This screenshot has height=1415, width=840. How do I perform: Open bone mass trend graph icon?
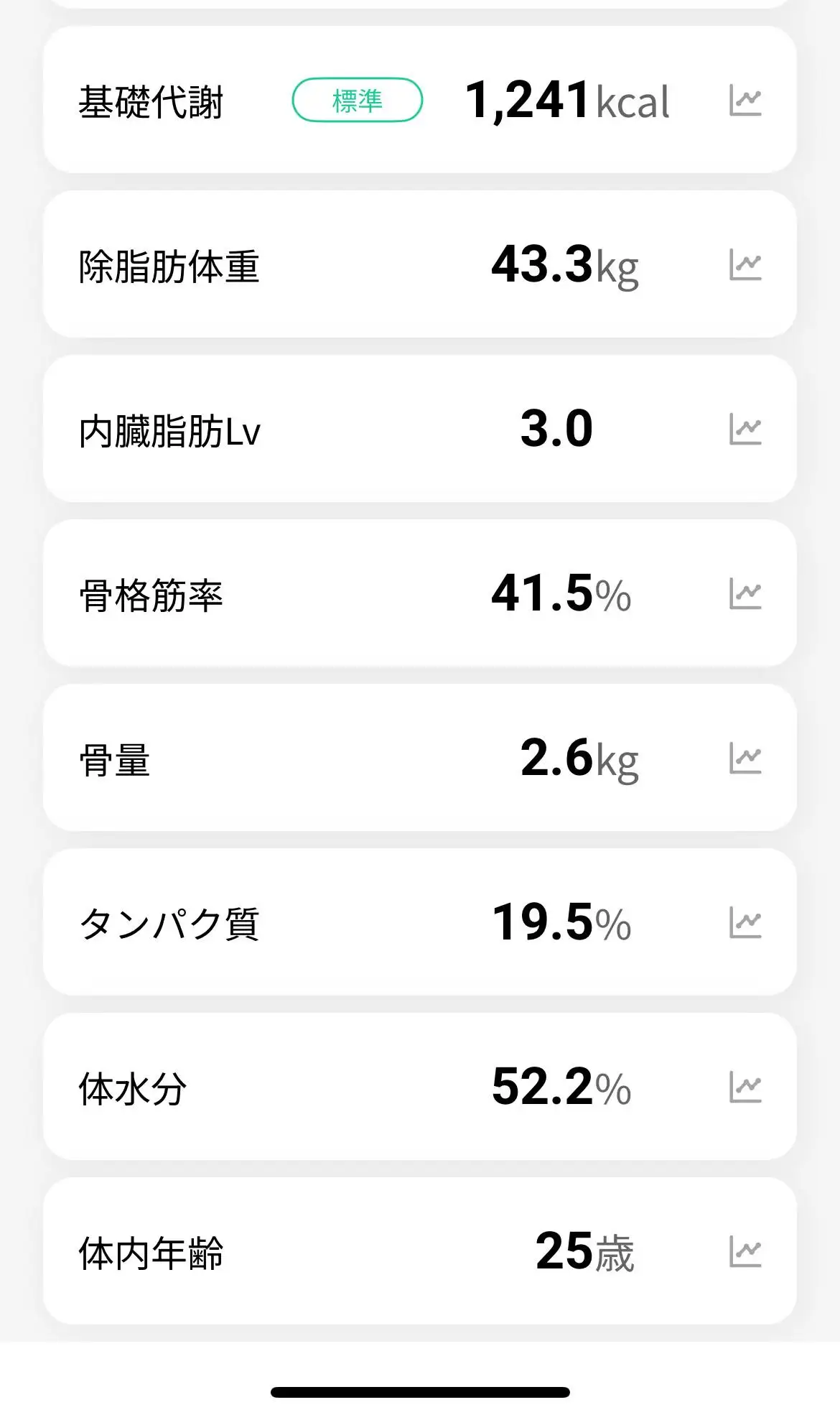coord(747,759)
